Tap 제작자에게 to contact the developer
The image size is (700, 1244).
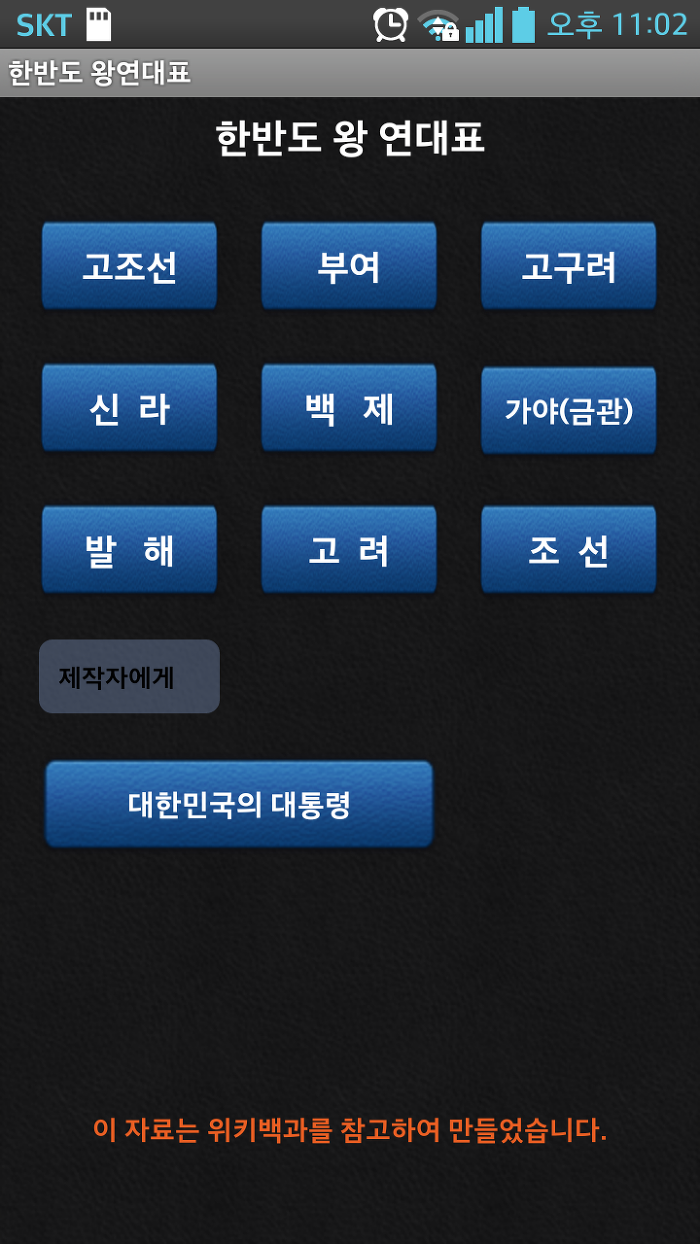pyautogui.click(x=129, y=677)
